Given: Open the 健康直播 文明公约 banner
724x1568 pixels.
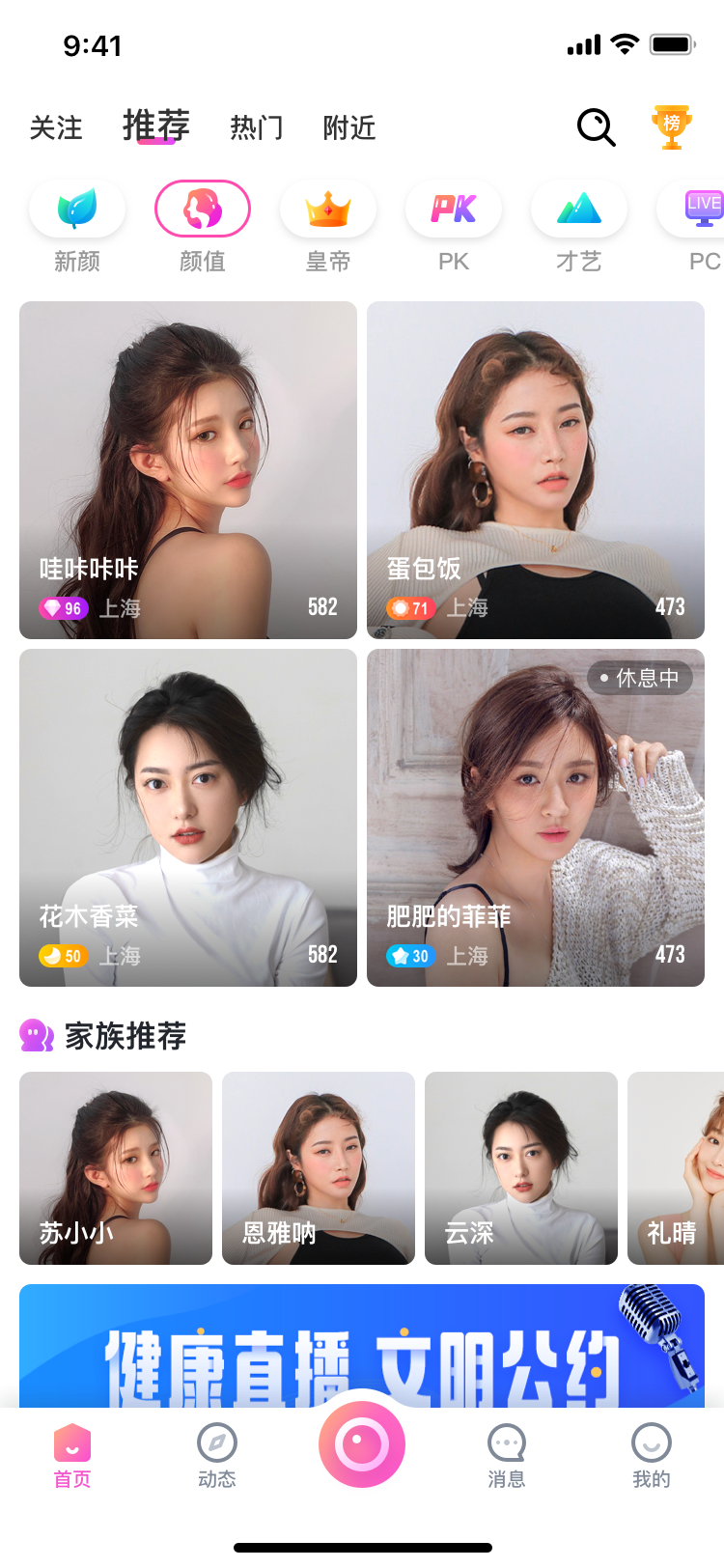Looking at the screenshot, I should [x=362, y=1347].
